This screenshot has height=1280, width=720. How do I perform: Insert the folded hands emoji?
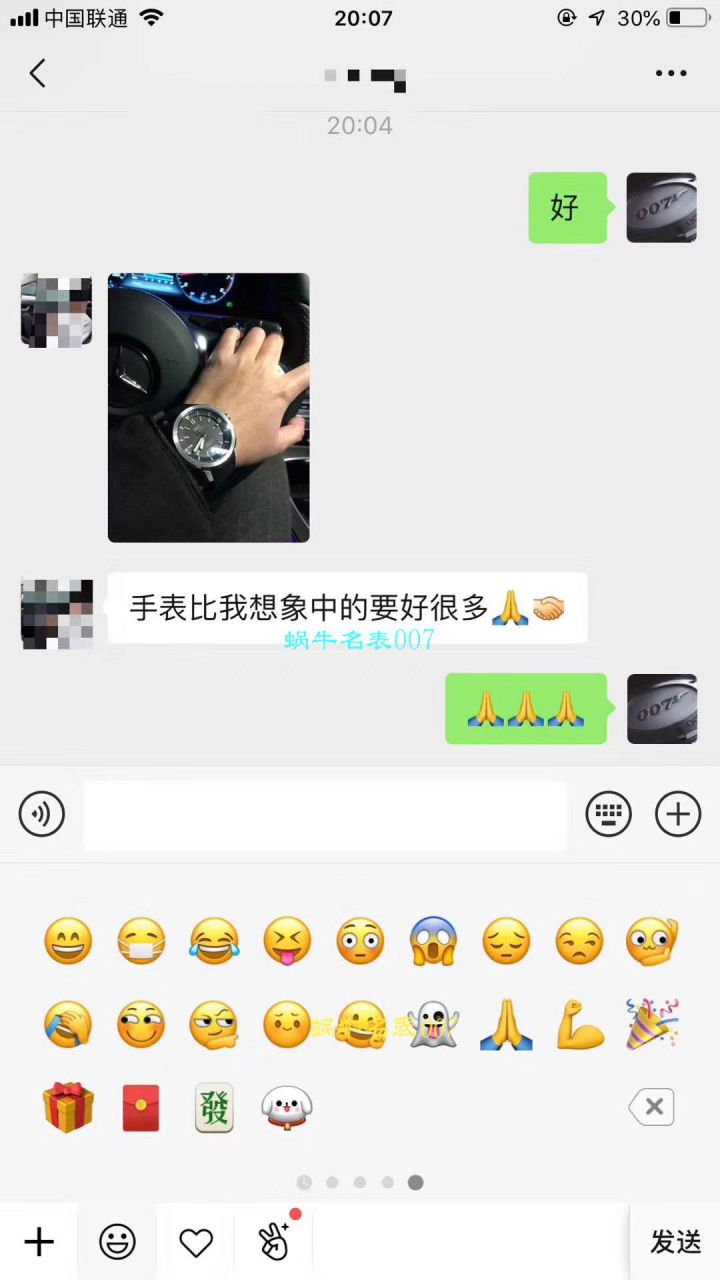(x=506, y=1025)
